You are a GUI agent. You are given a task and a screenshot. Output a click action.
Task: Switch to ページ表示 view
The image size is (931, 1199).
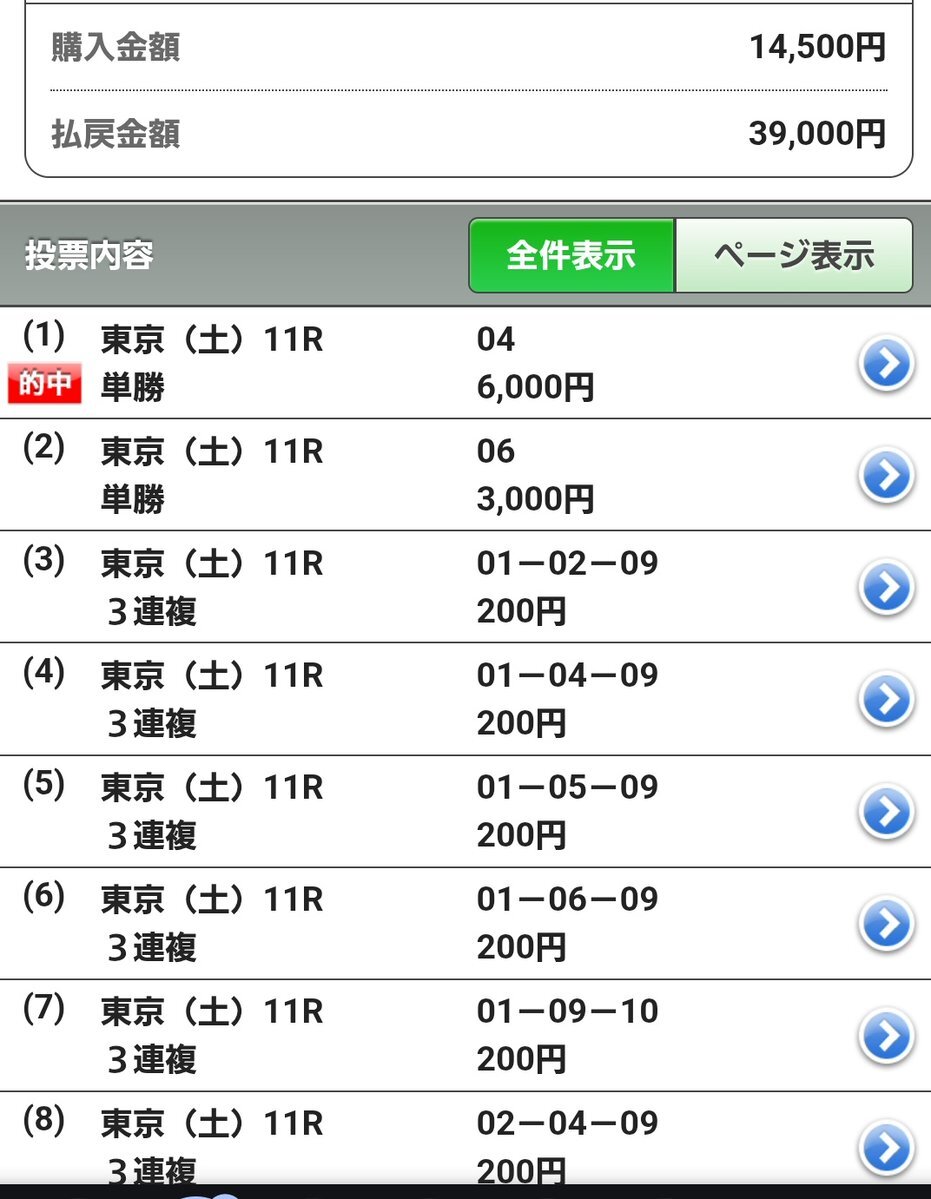click(x=794, y=256)
